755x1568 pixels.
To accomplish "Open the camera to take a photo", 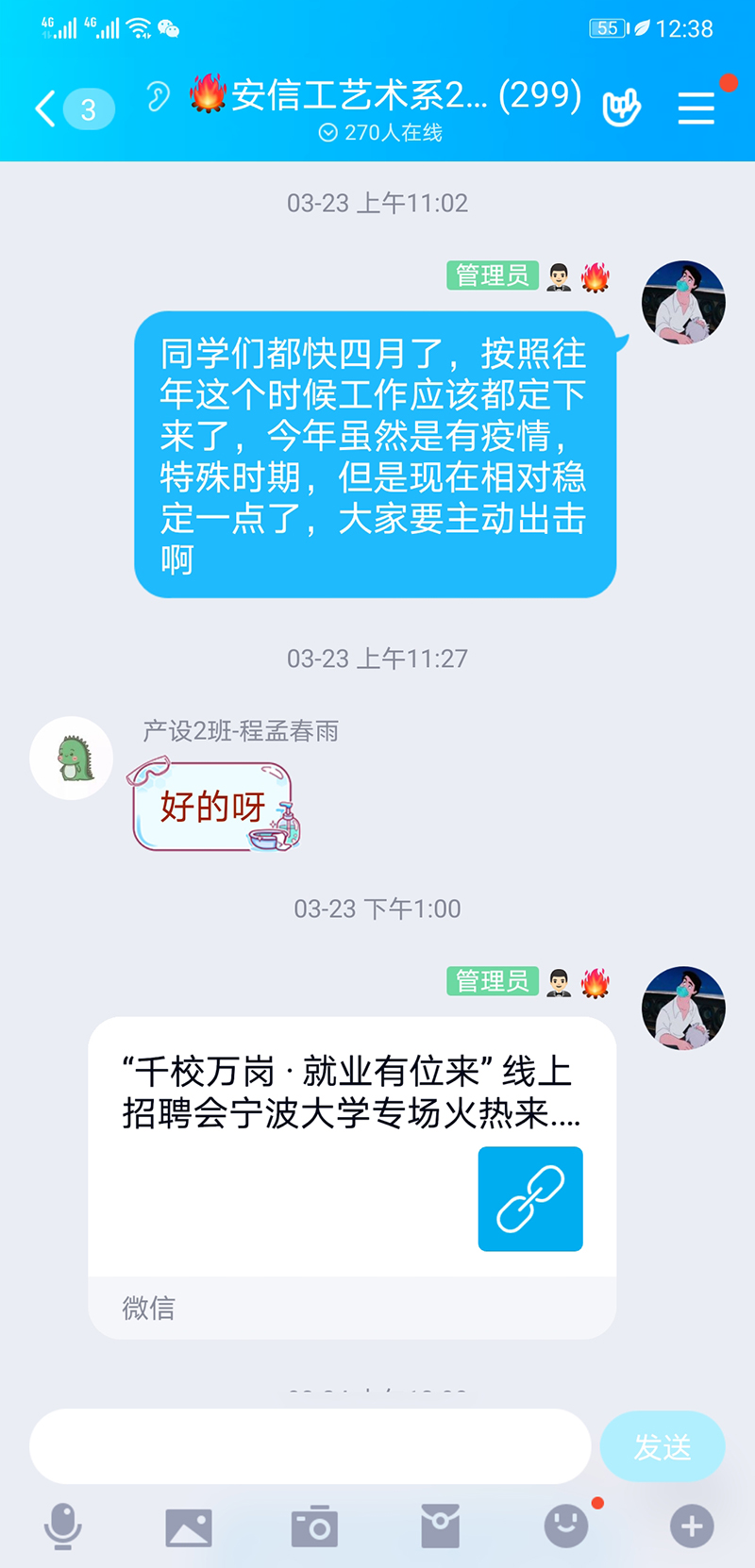I will click(x=314, y=1526).
